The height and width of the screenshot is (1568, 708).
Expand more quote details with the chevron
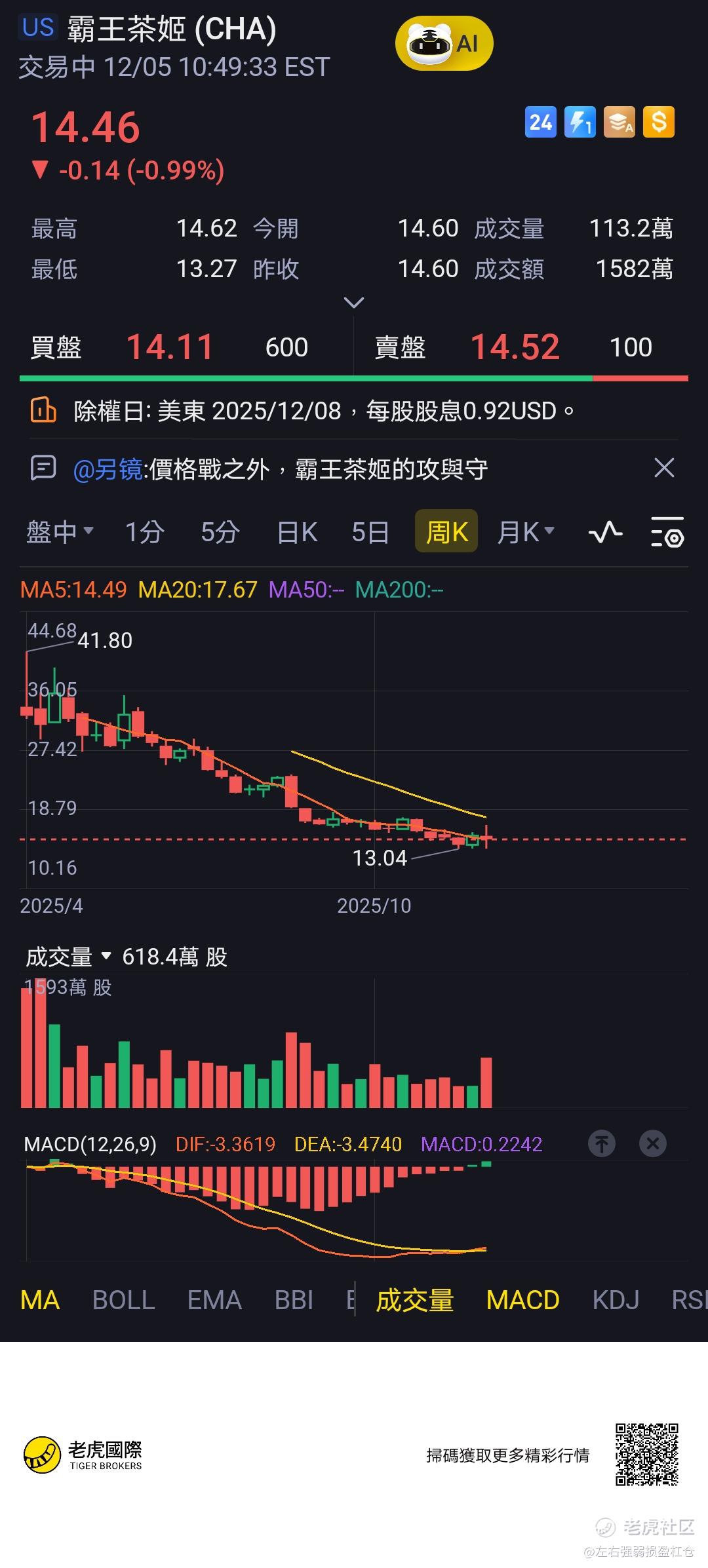[353, 303]
